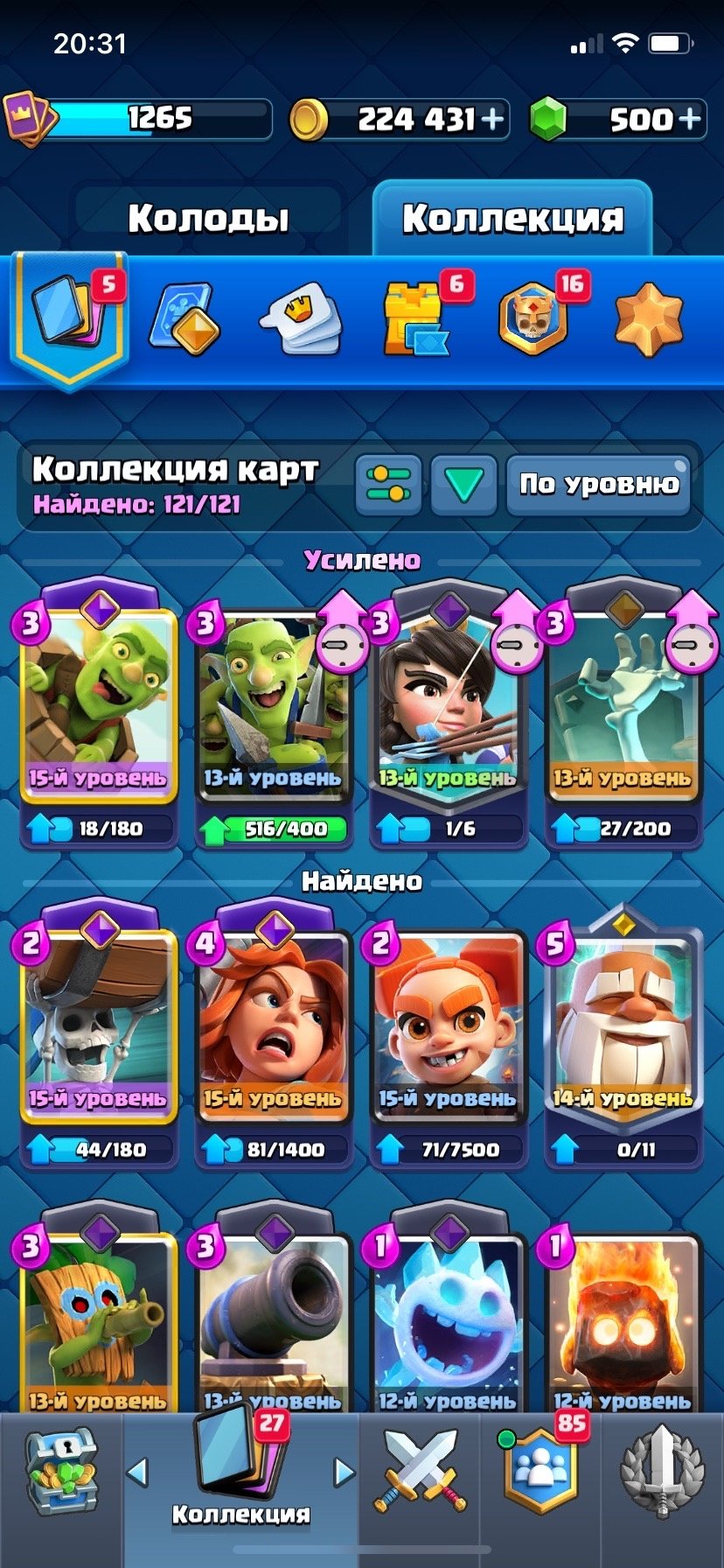Open the skull badge section with badge 16

[535, 317]
